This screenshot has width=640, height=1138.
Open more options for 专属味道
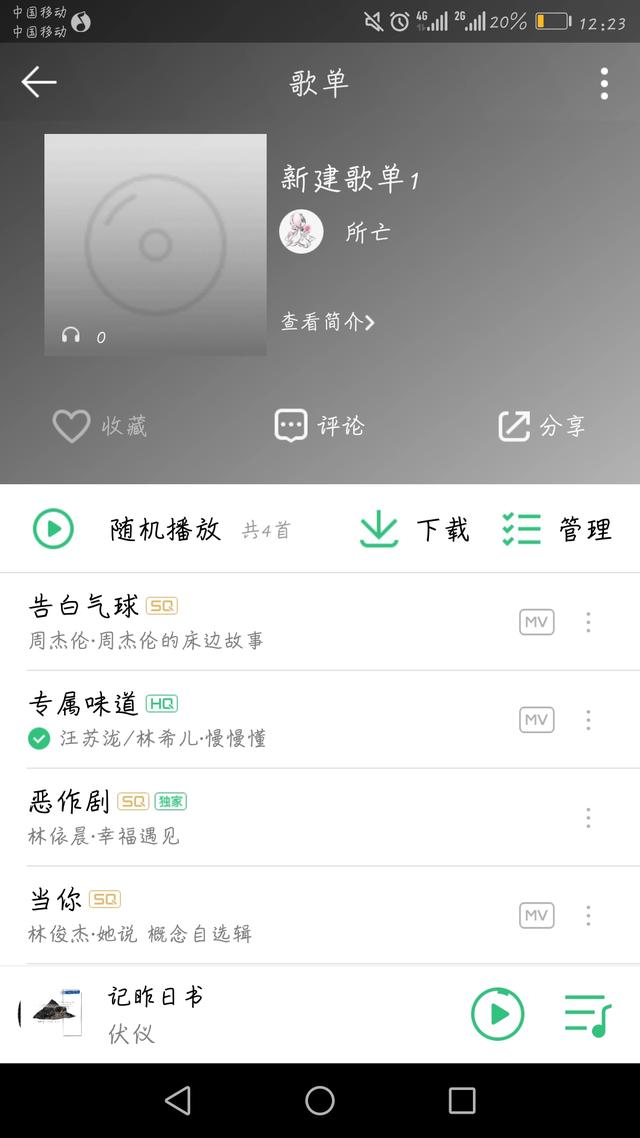[x=588, y=720]
